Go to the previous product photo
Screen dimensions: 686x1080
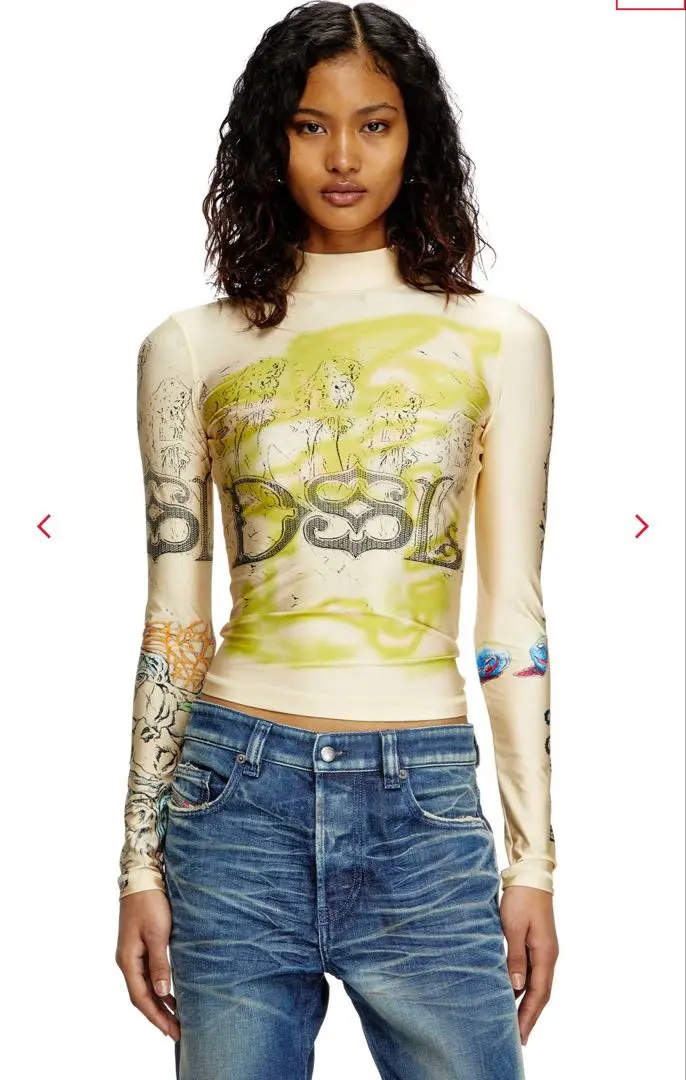point(44,526)
